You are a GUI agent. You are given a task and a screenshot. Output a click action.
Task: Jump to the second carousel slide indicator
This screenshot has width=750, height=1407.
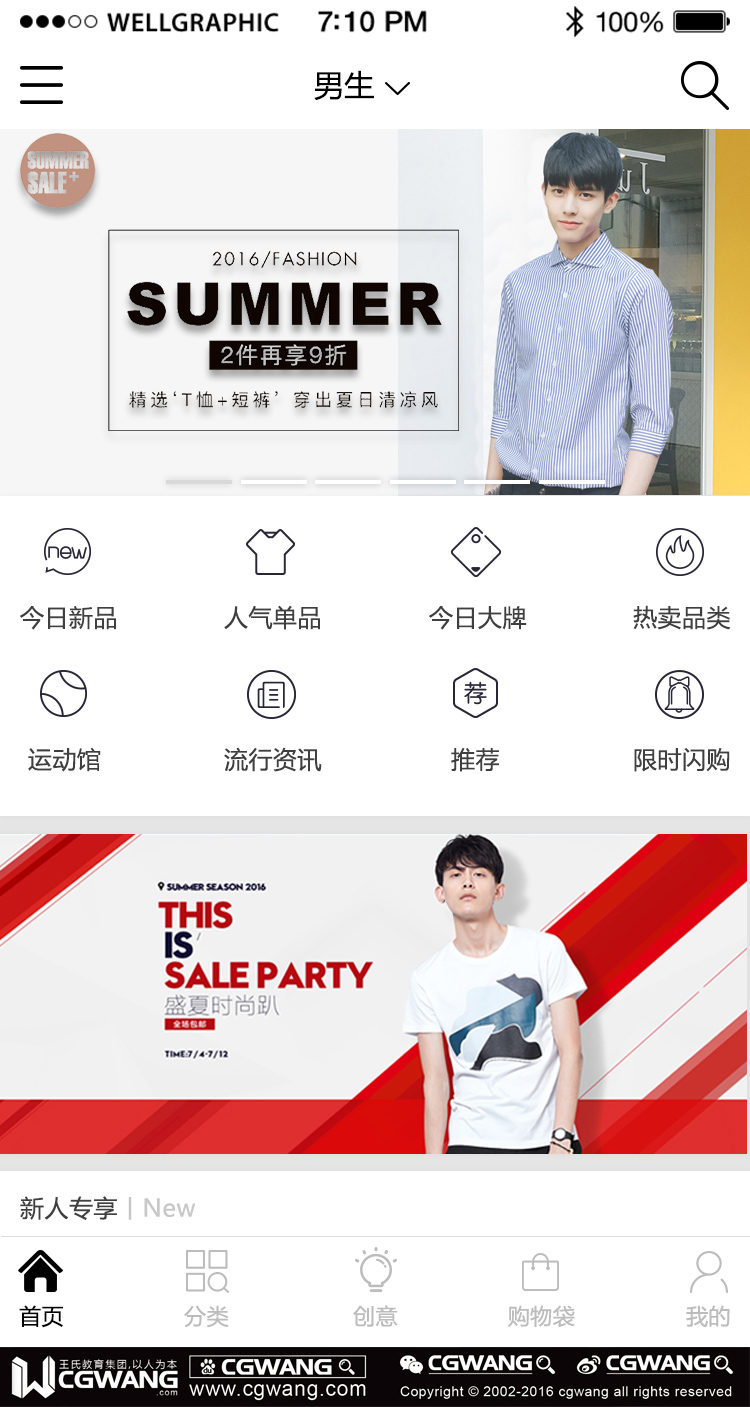click(x=273, y=481)
